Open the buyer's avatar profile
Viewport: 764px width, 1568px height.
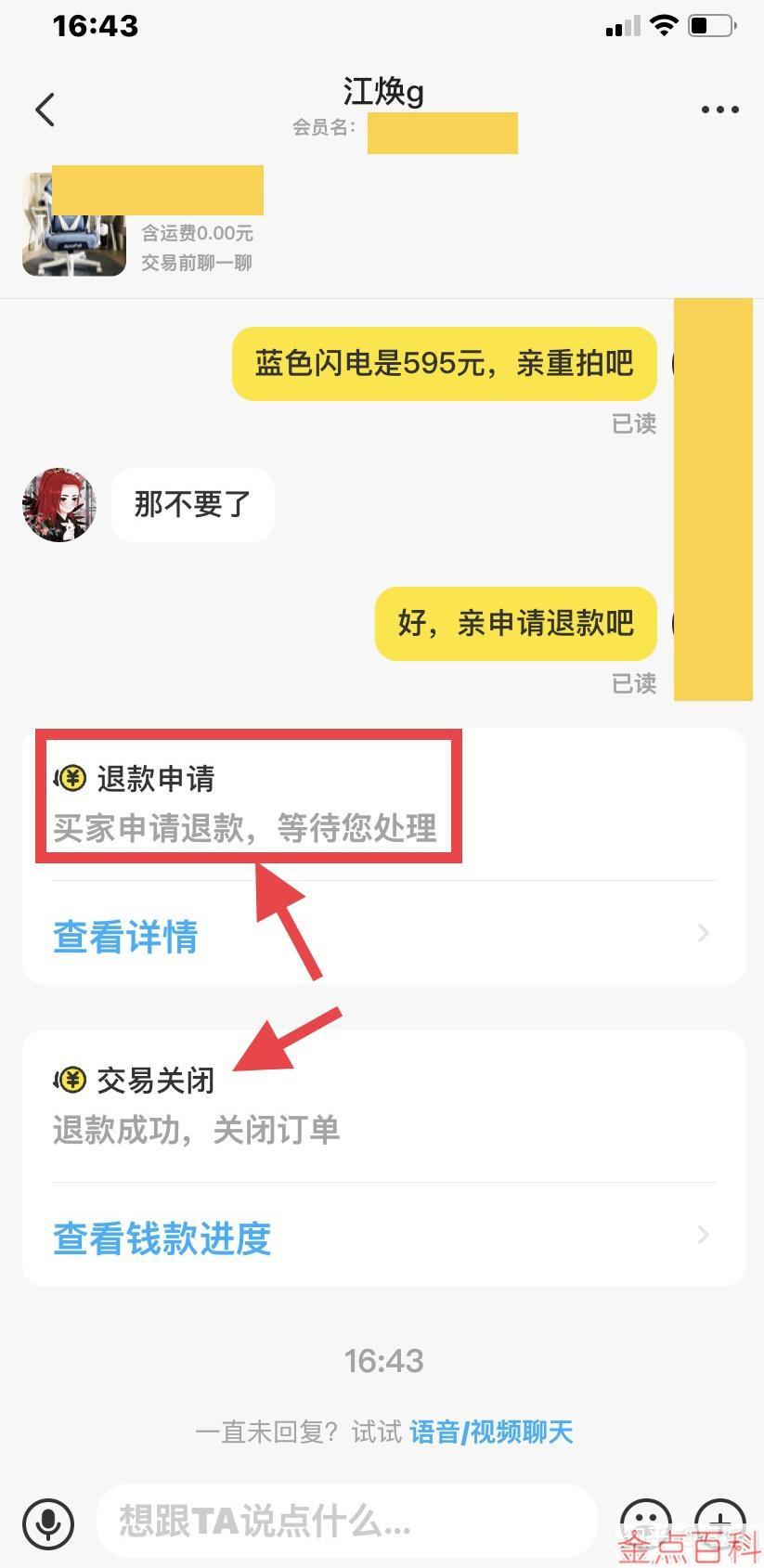pyautogui.click(x=59, y=504)
